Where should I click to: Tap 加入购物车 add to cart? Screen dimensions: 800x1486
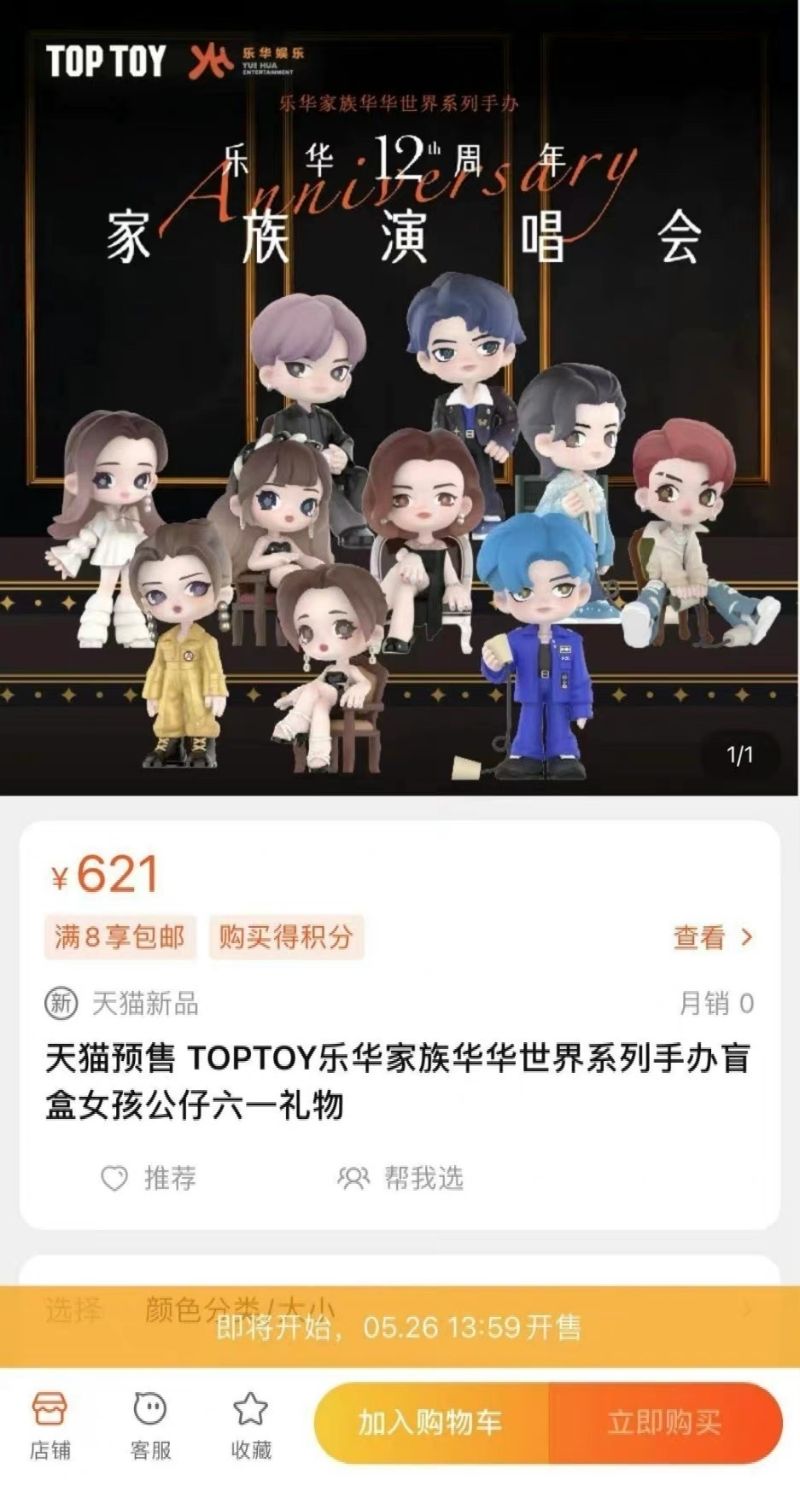[x=431, y=1422]
